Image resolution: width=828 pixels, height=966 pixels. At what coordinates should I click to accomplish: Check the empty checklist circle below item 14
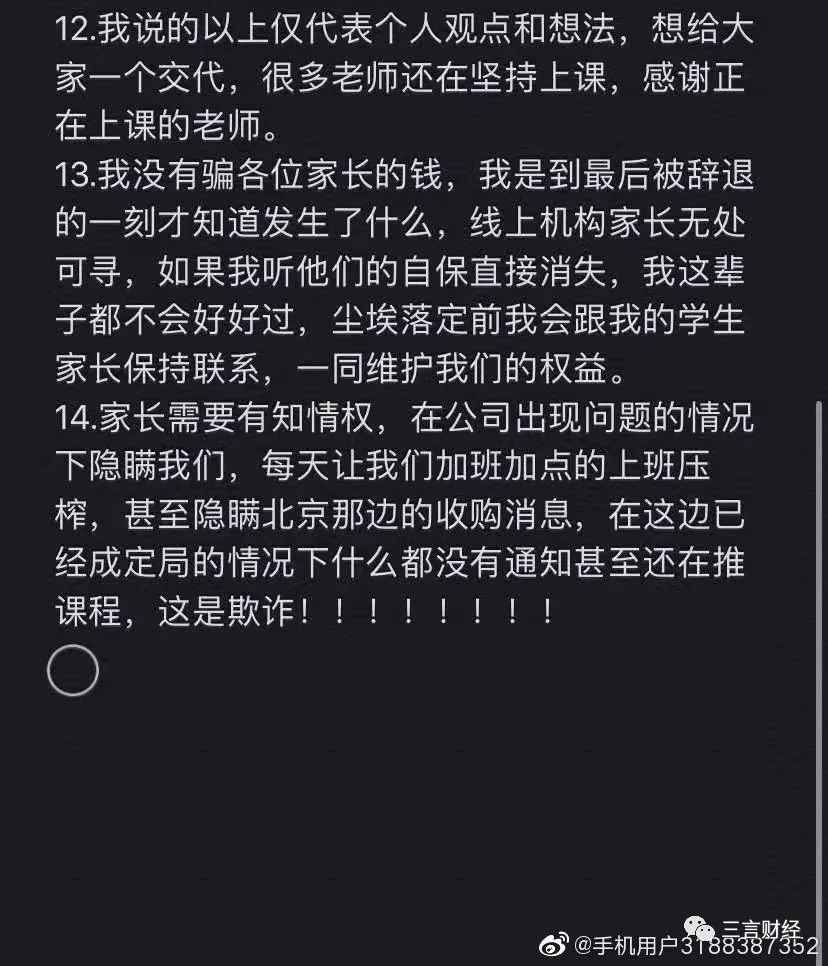[x=73, y=670]
